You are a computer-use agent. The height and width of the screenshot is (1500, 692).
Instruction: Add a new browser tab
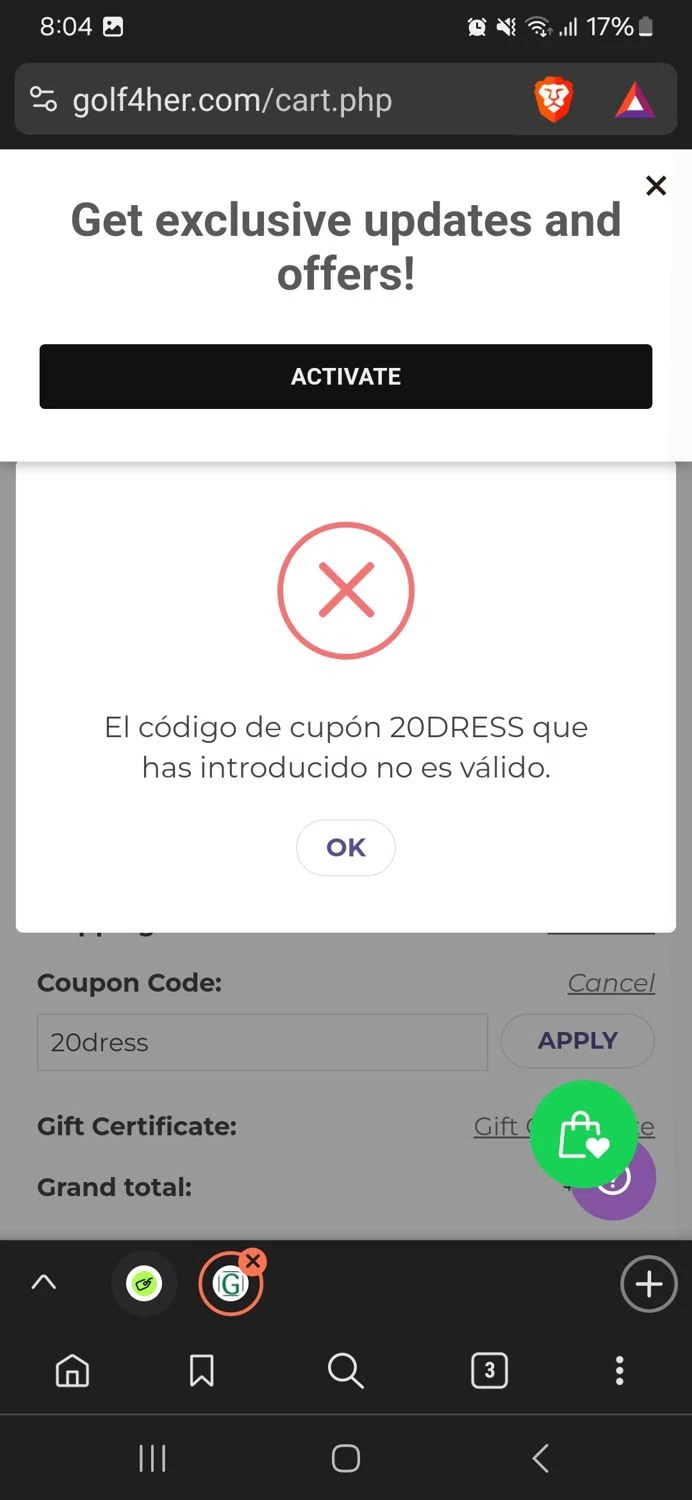(648, 1283)
